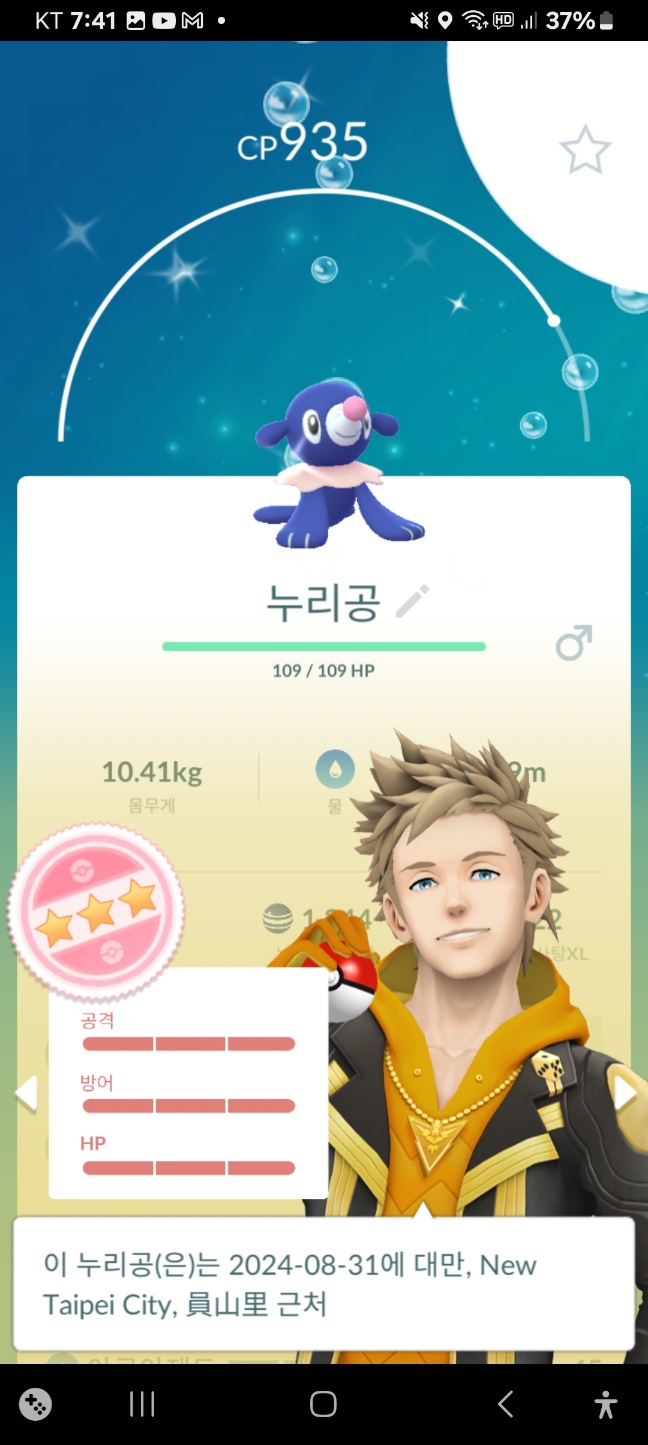Dismiss the appraisal speech bubble about 누리공

point(324,1284)
